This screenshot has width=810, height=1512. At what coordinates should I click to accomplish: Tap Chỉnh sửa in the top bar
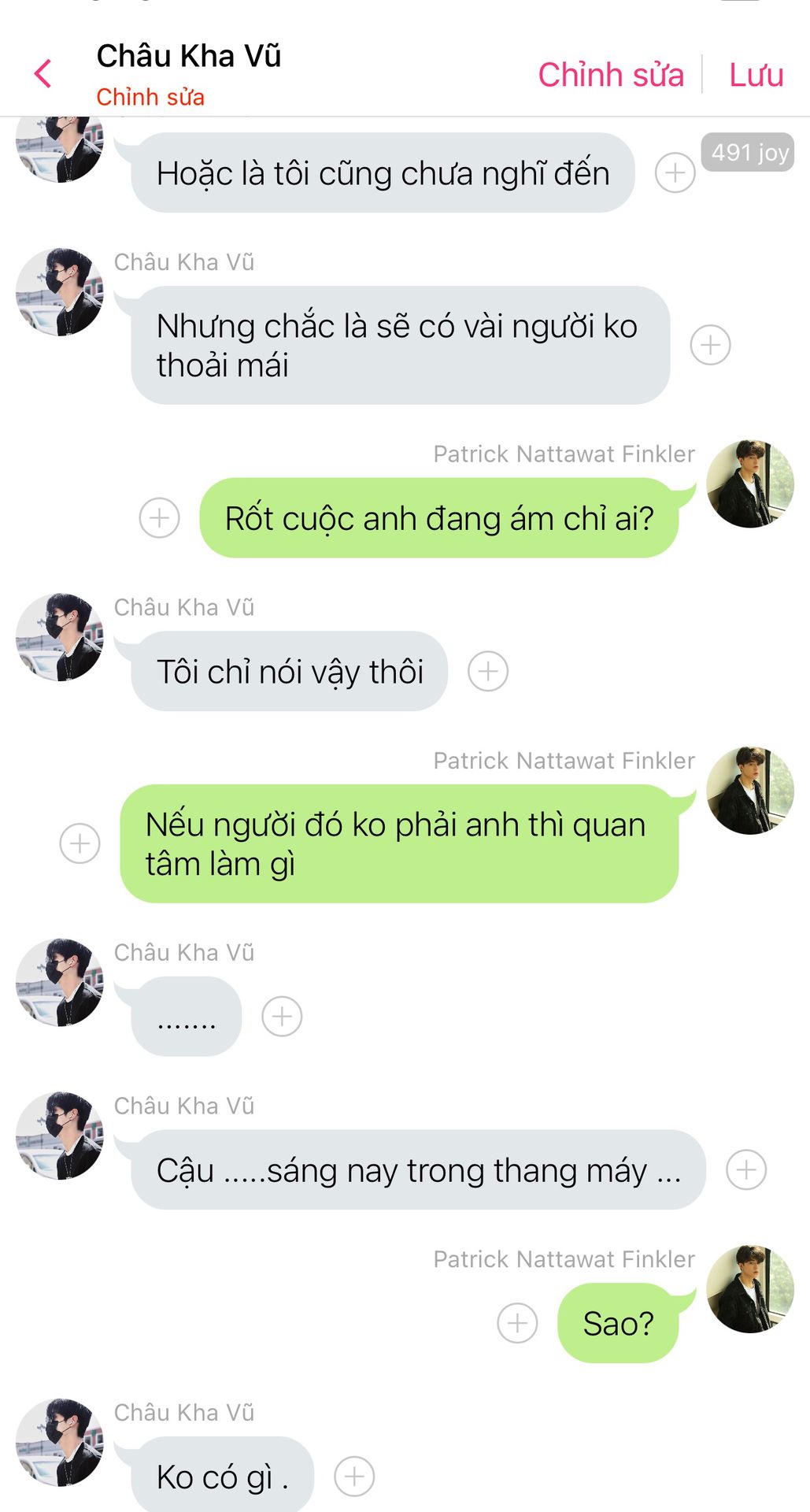[x=610, y=75]
